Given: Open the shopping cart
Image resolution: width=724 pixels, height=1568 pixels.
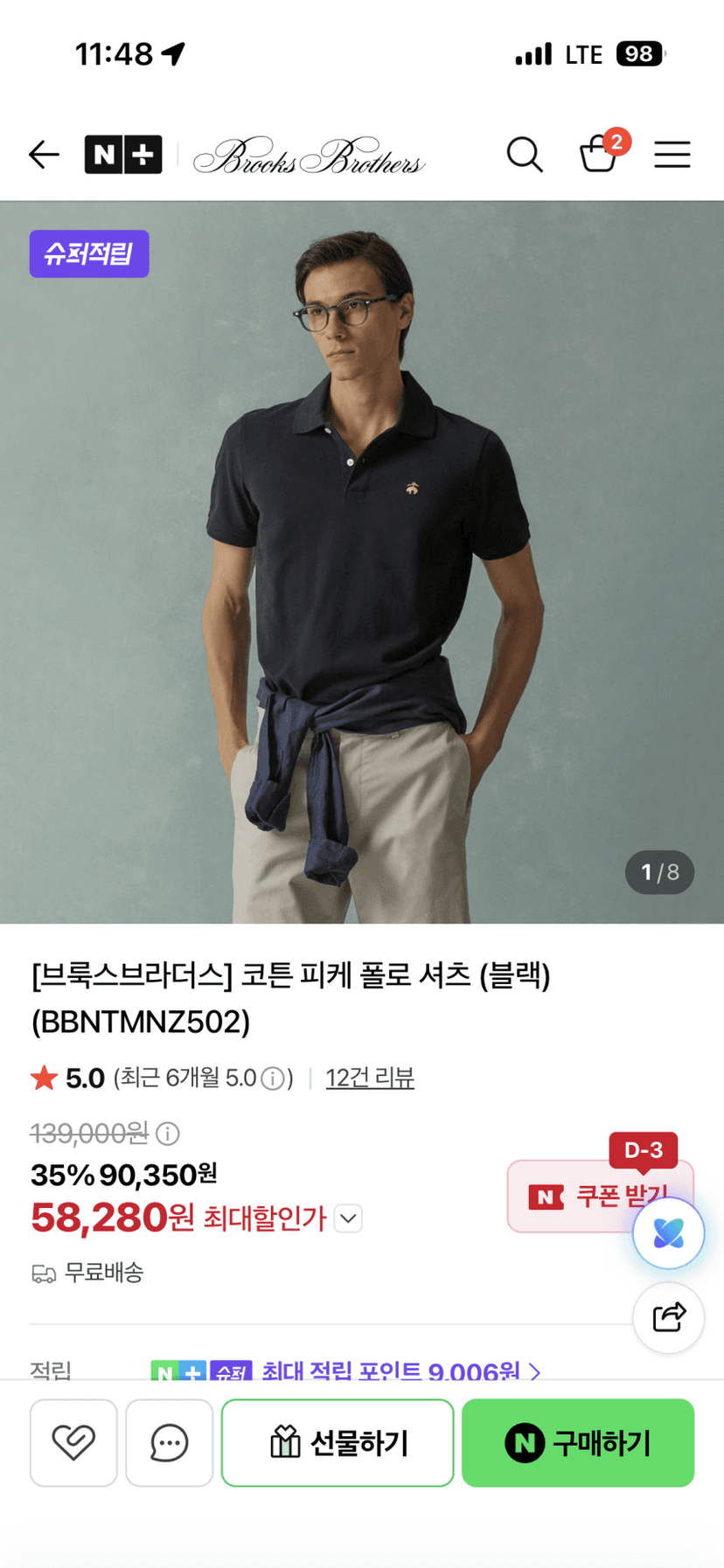Looking at the screenshot, I should tap(600, 152).
